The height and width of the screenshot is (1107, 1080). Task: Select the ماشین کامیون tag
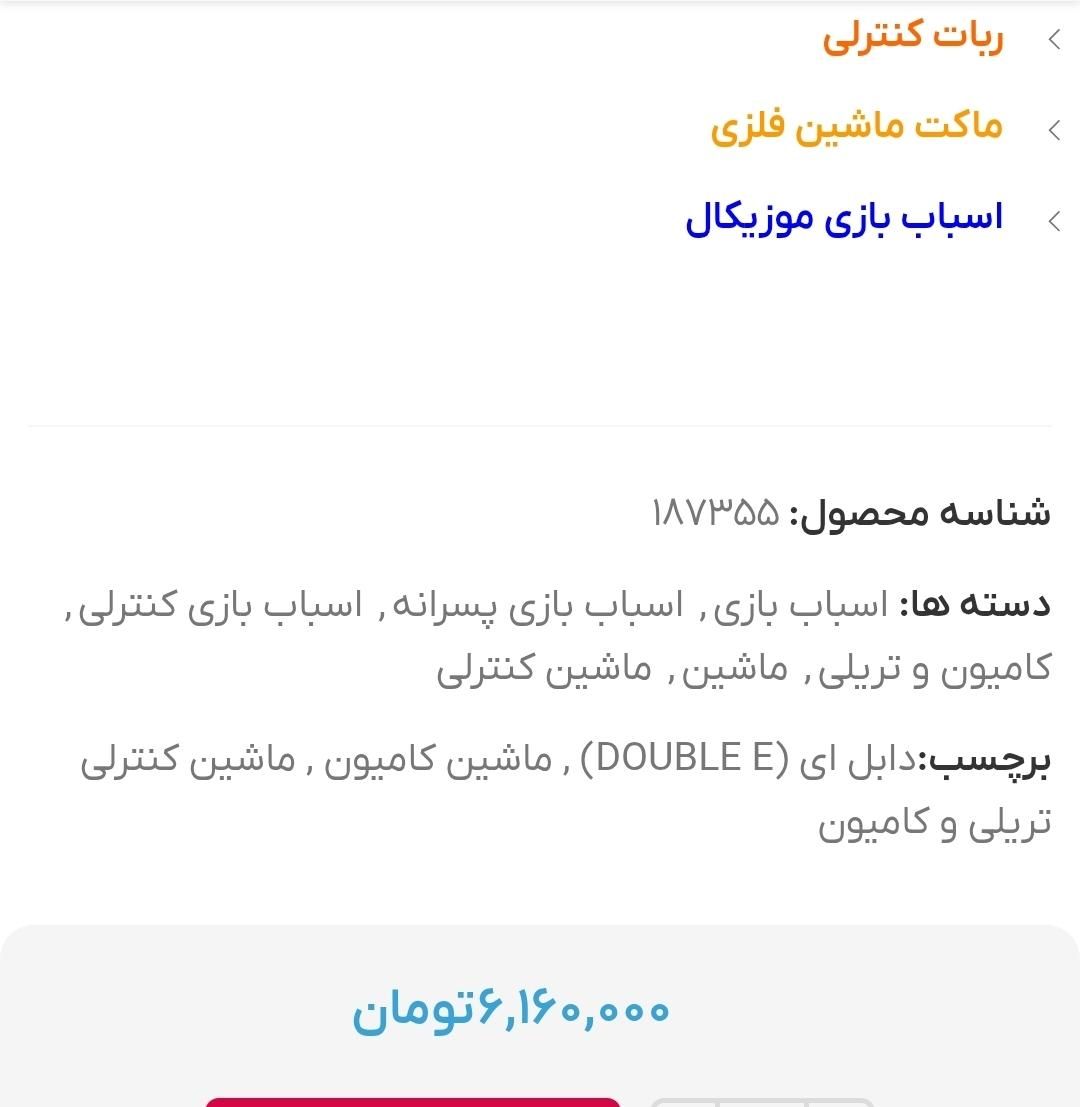click(x=438, y=760)
